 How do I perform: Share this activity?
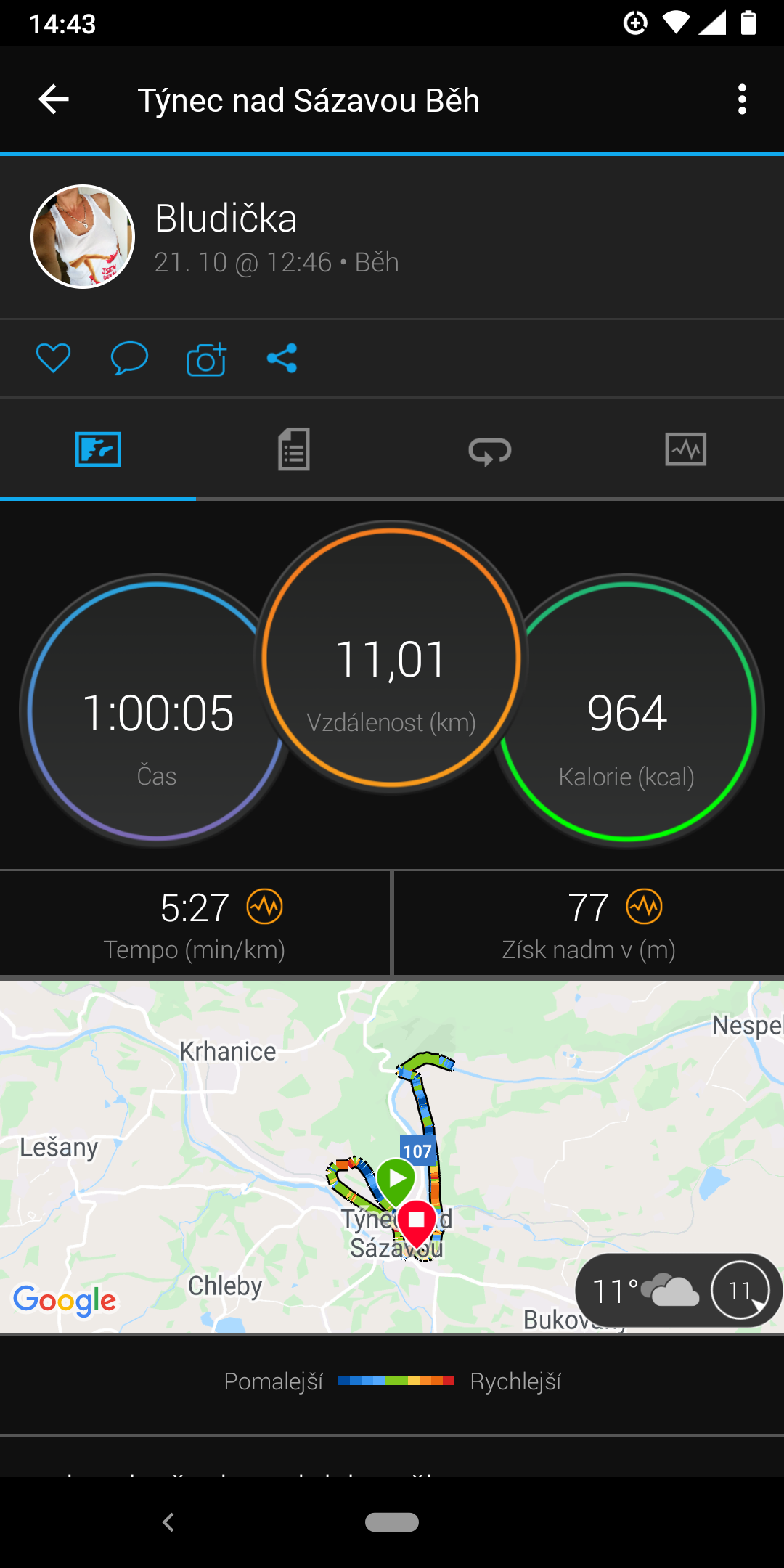point(282,358)
